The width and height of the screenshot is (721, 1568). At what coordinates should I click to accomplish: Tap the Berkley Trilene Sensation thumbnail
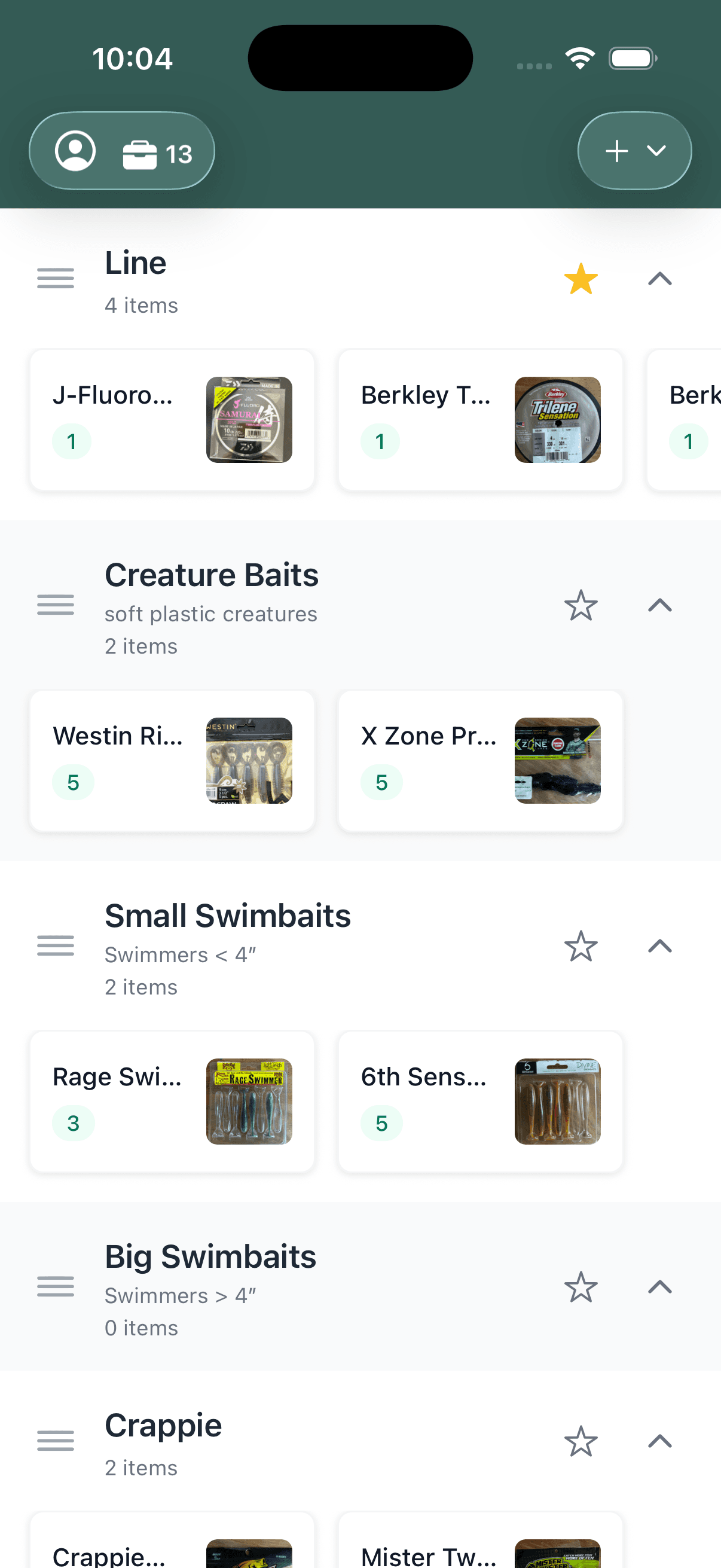coord(557,419)
